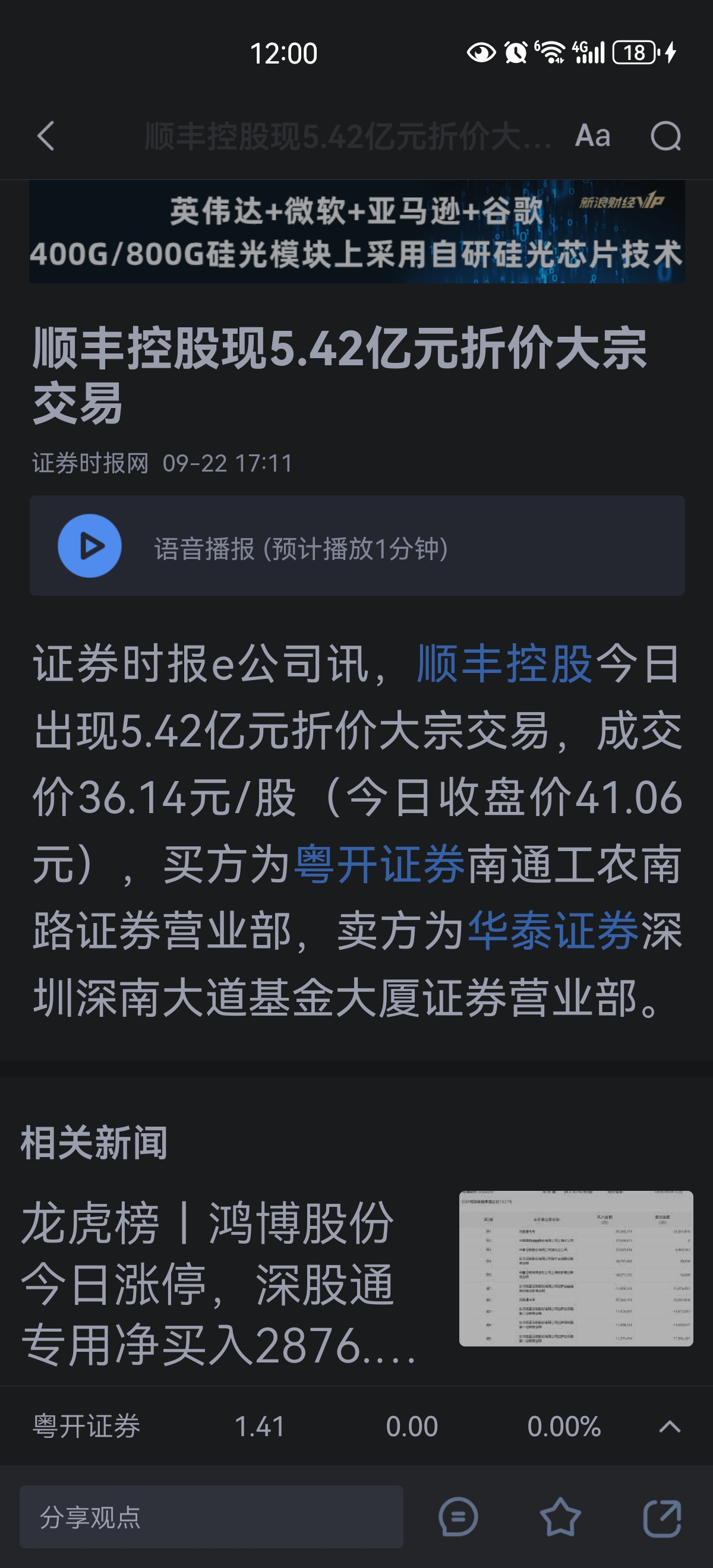Open the search icon in the header
Image resolution: width=713 pixels, height=1568 pixels.
665,136
